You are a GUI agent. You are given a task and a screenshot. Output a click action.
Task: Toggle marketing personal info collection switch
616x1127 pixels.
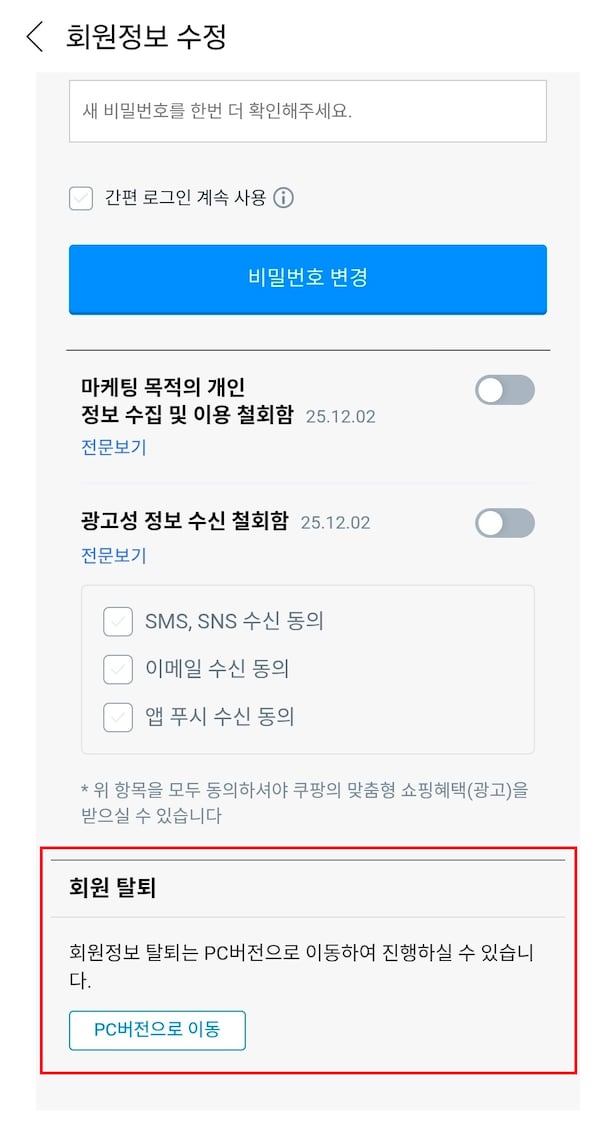[x=504, y=390]
